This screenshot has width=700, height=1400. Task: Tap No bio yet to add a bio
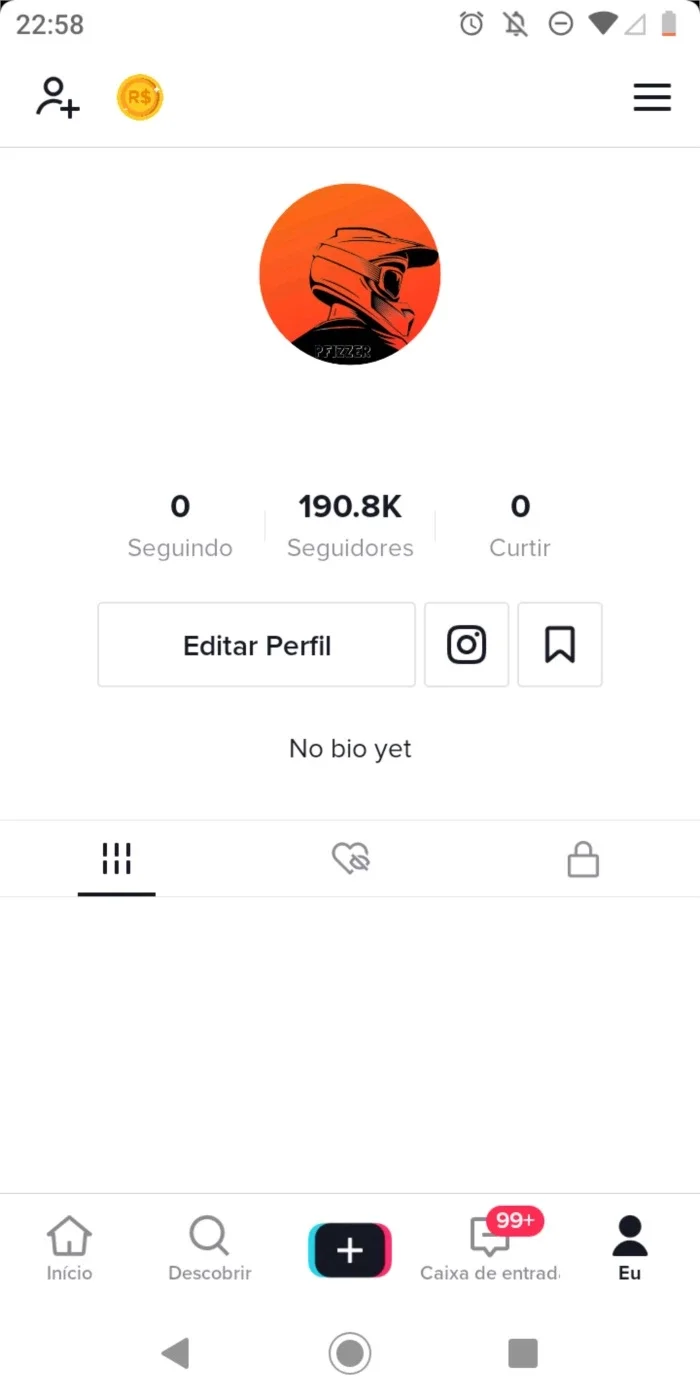tap(350, 748)
